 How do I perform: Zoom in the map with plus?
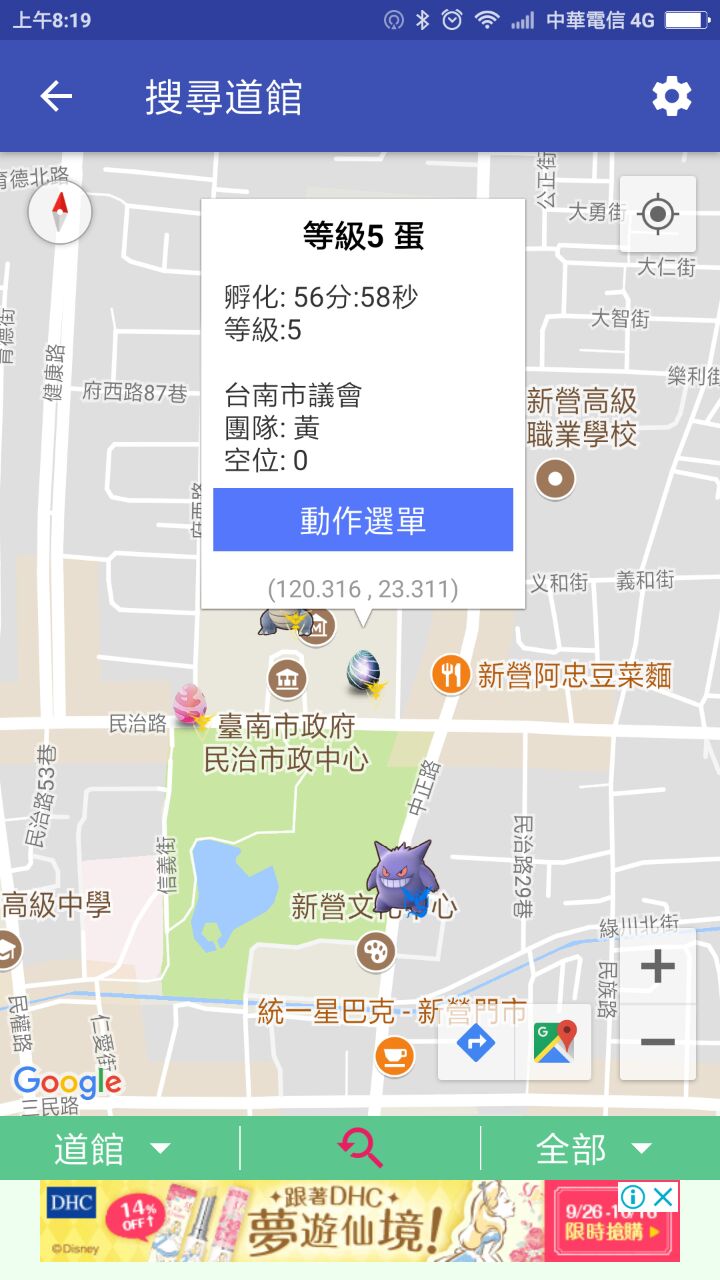[657, 967]
